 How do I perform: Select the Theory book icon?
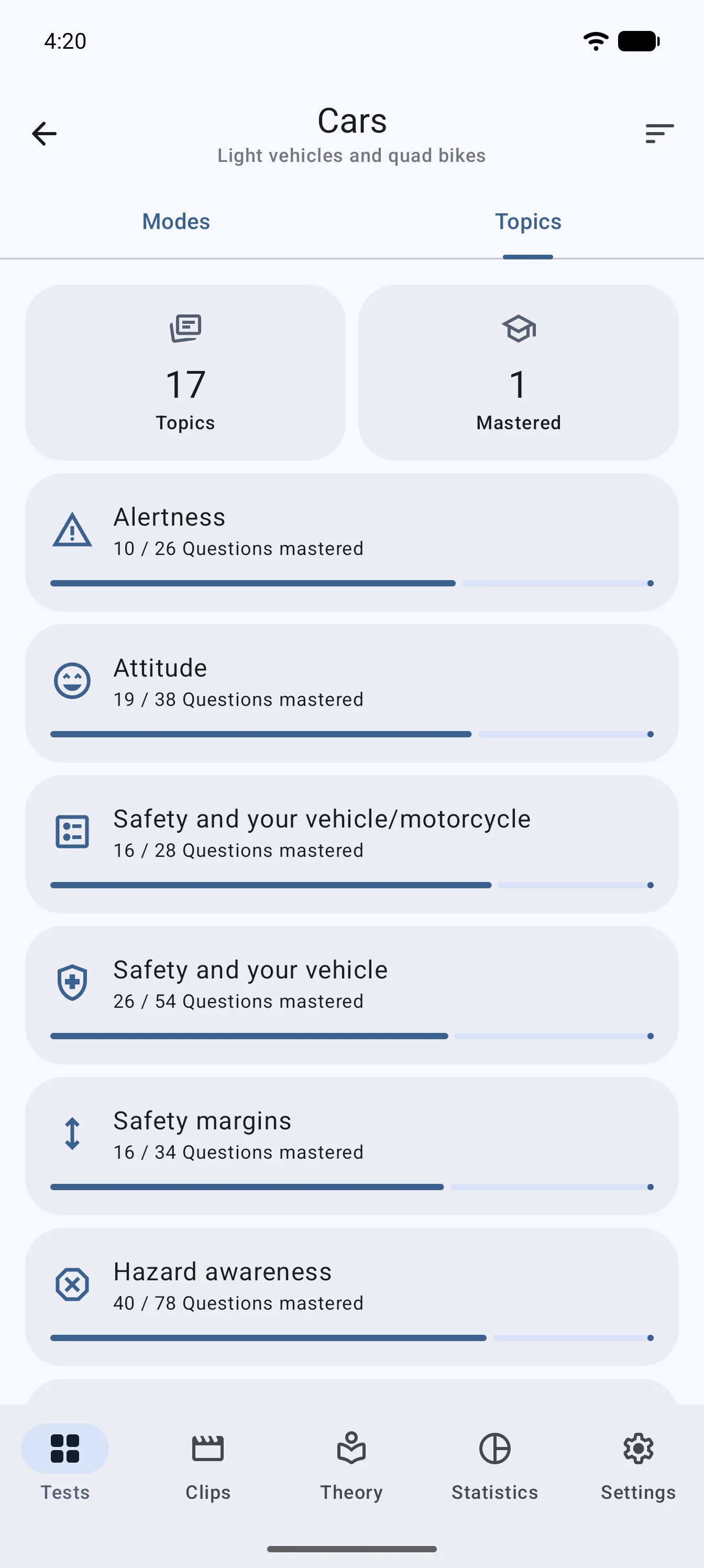coord(351,1449)
